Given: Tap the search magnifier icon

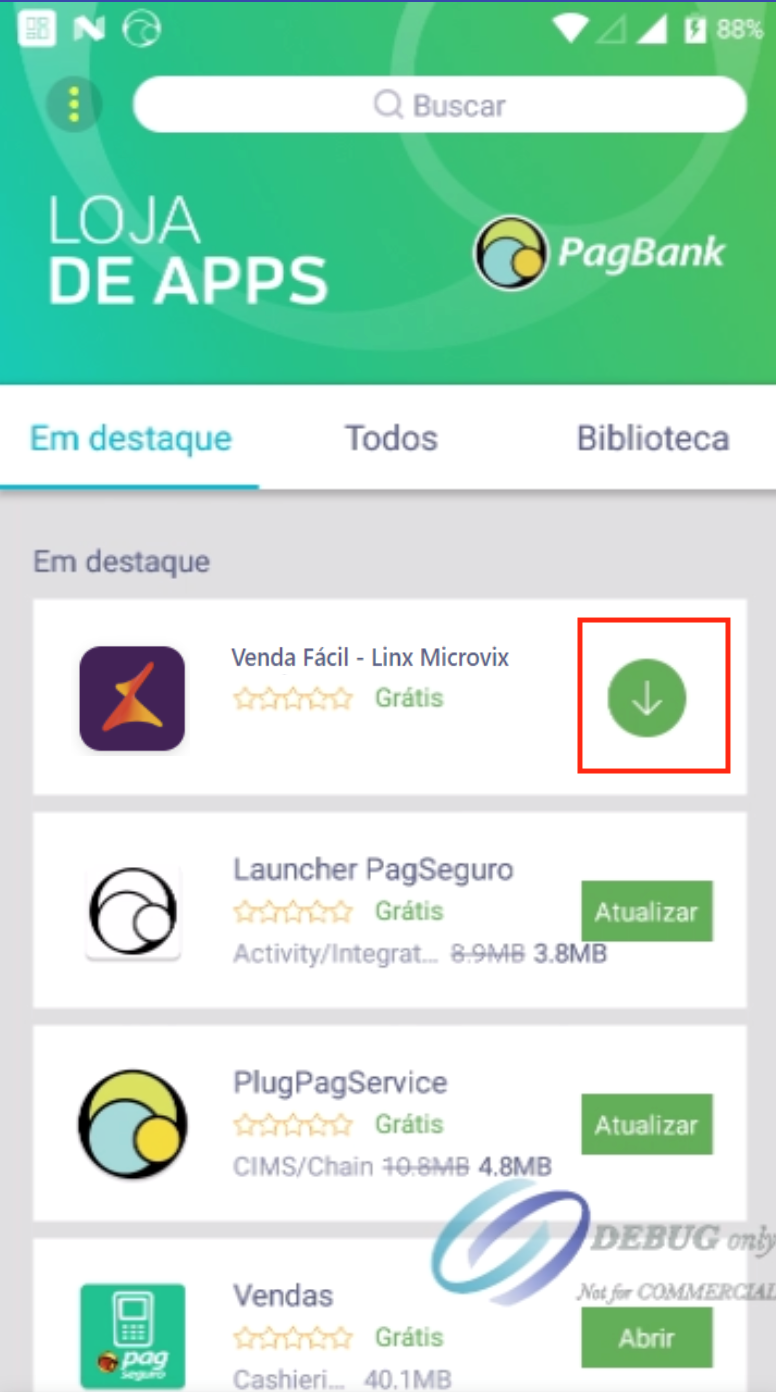Looking at the screenshot, I should (x=388, y=104).
